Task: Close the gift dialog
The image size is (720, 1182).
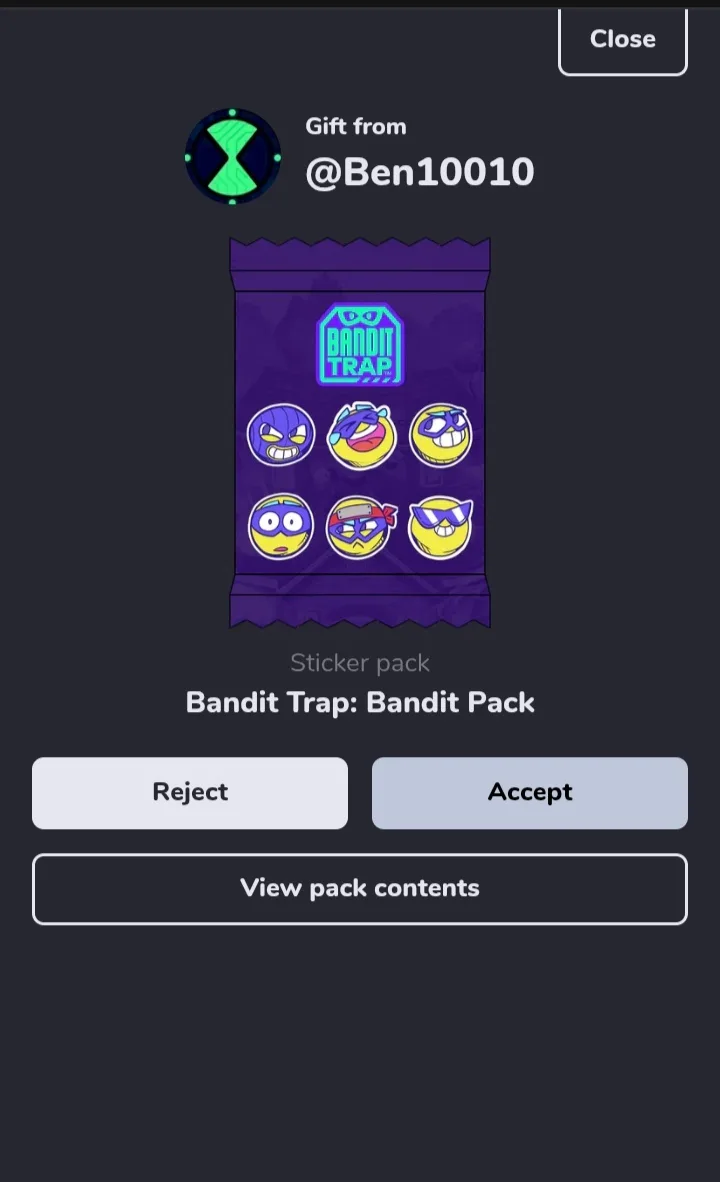Action: tap(623, 40)
